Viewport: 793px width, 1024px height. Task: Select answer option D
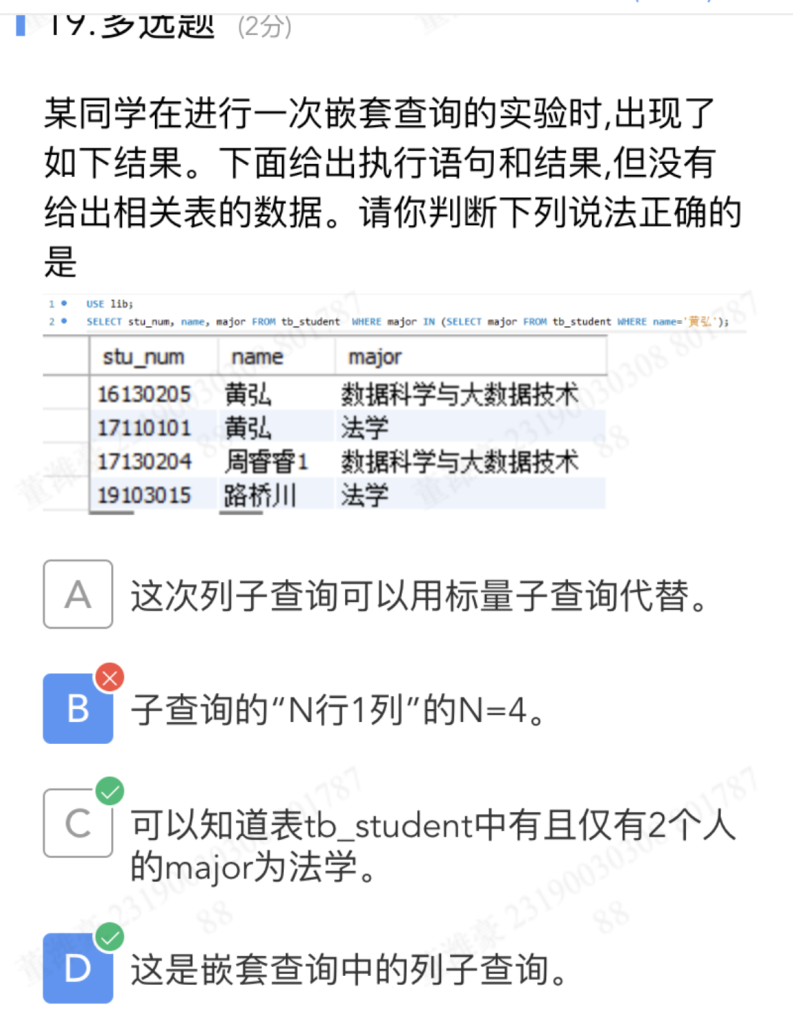pyautogui.click(x=78, y=968)
